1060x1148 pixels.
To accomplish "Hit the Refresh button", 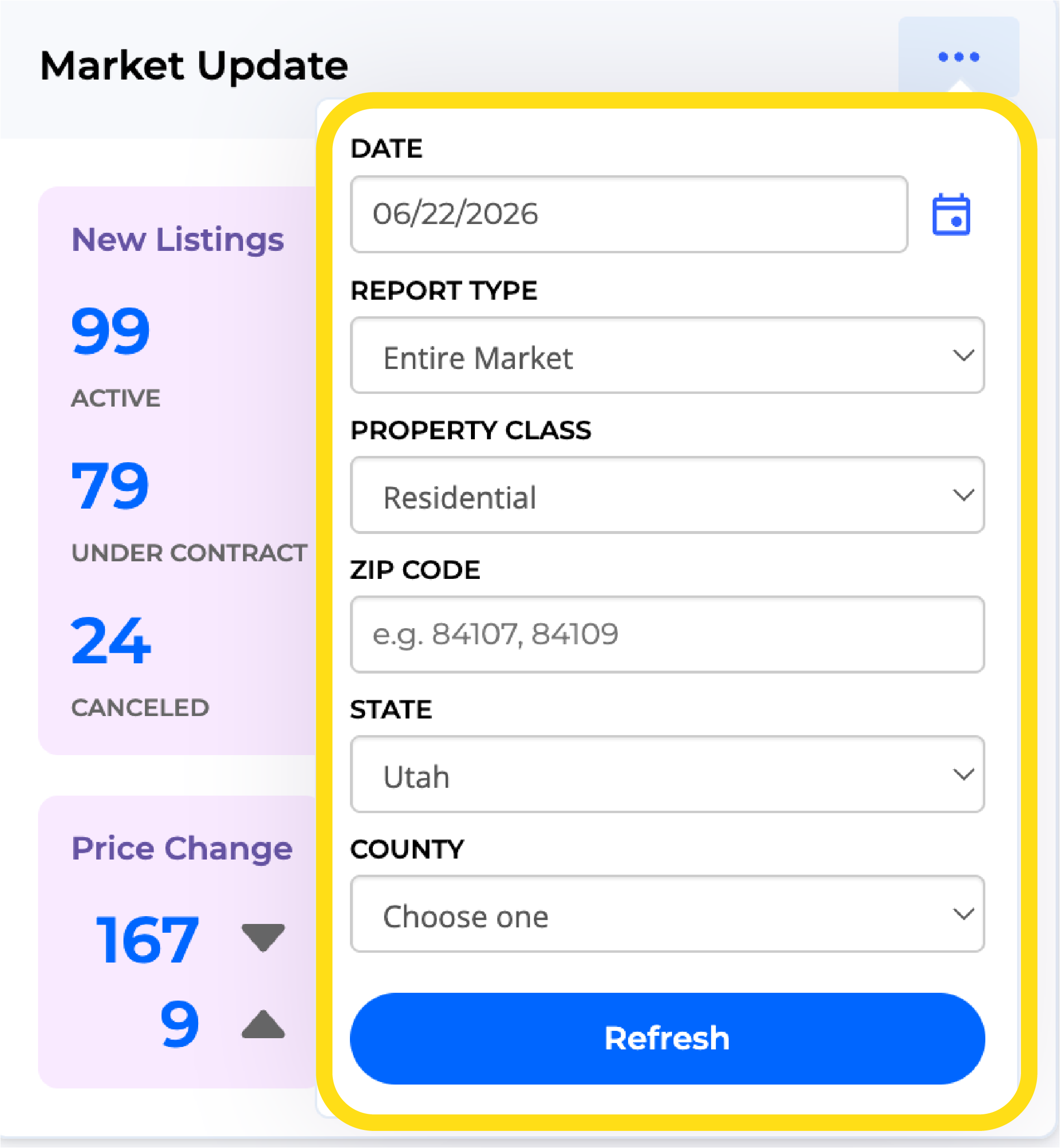I will pos(668,1039).
